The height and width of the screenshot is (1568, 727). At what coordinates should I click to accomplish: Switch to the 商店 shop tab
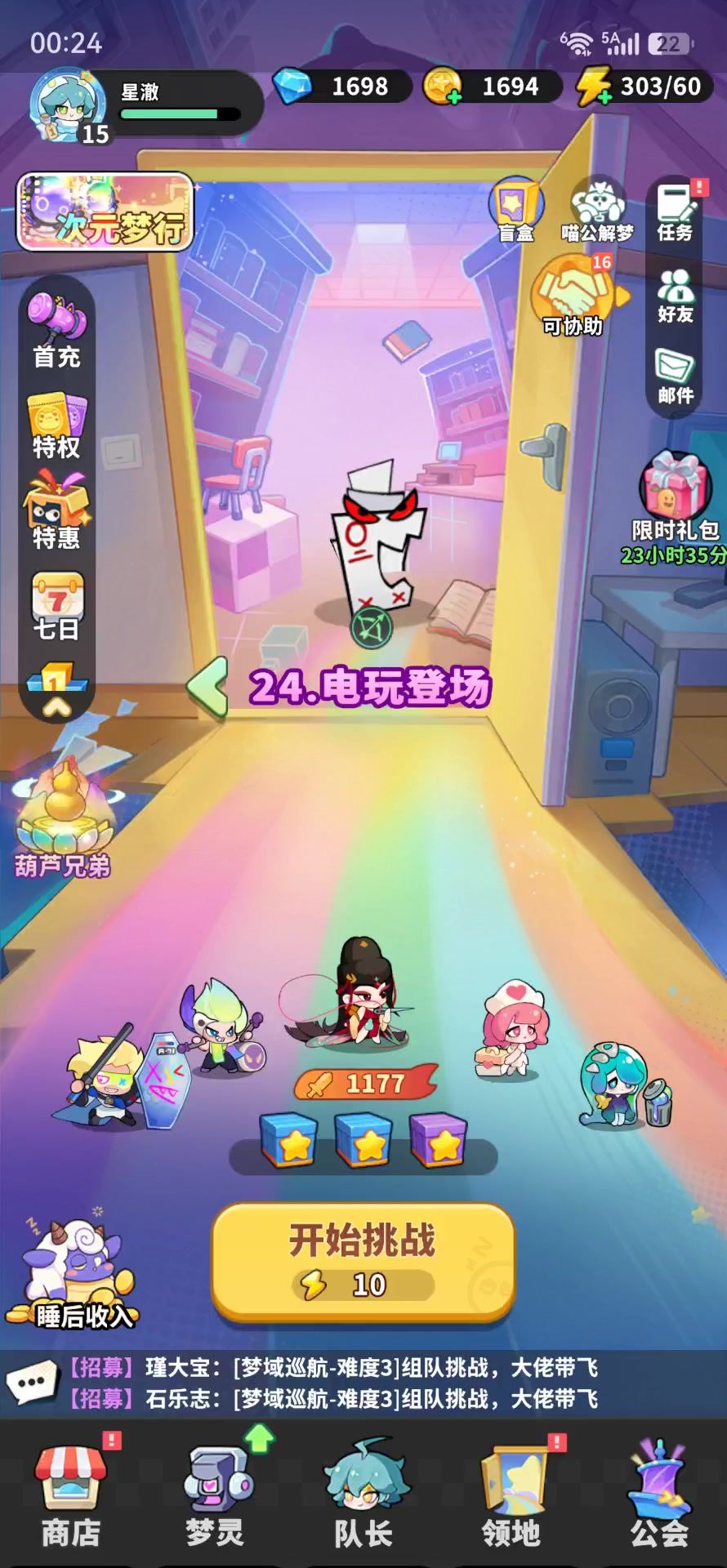(71, 1494)
